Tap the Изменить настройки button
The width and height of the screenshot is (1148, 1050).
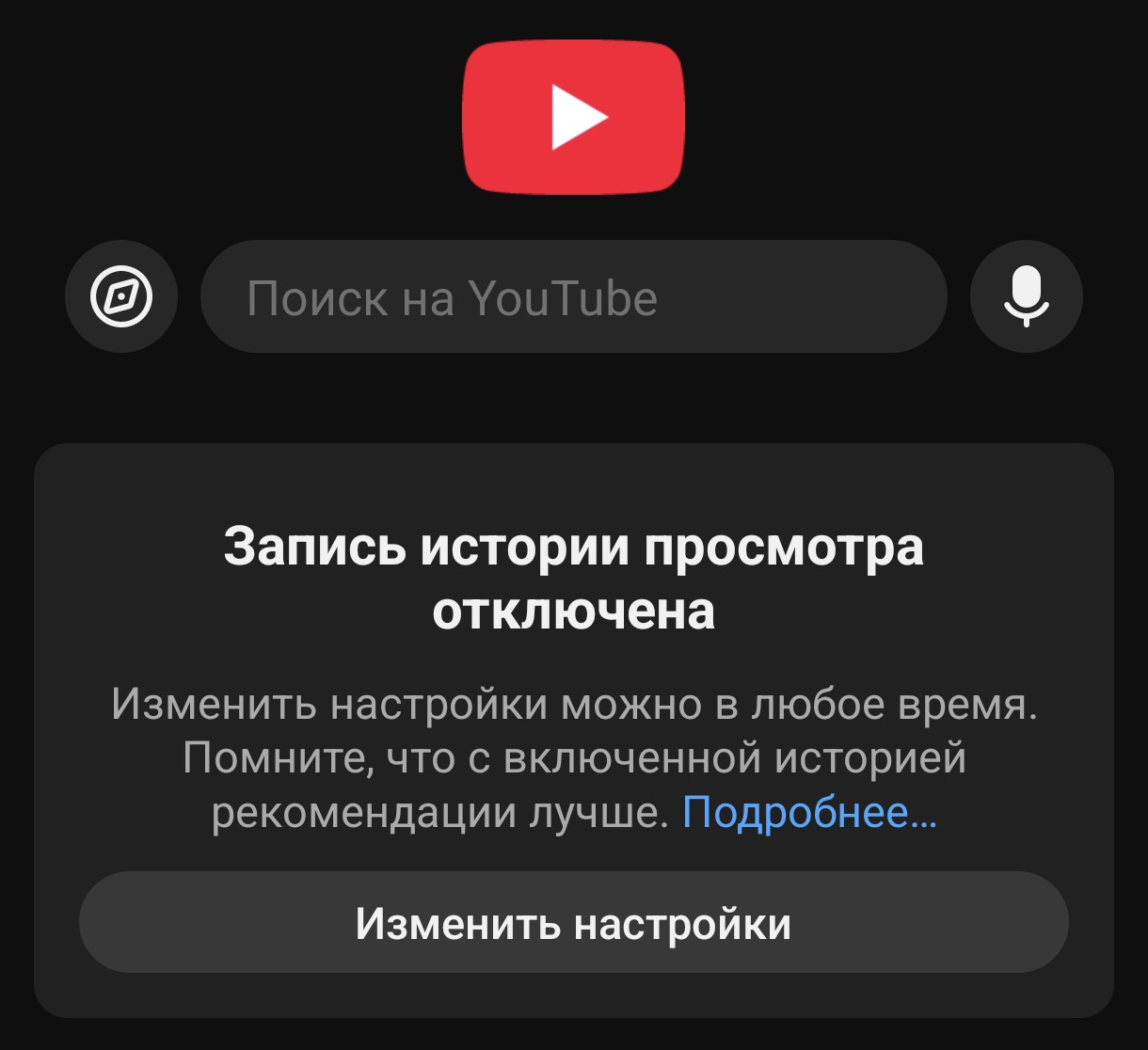[573, 923]
